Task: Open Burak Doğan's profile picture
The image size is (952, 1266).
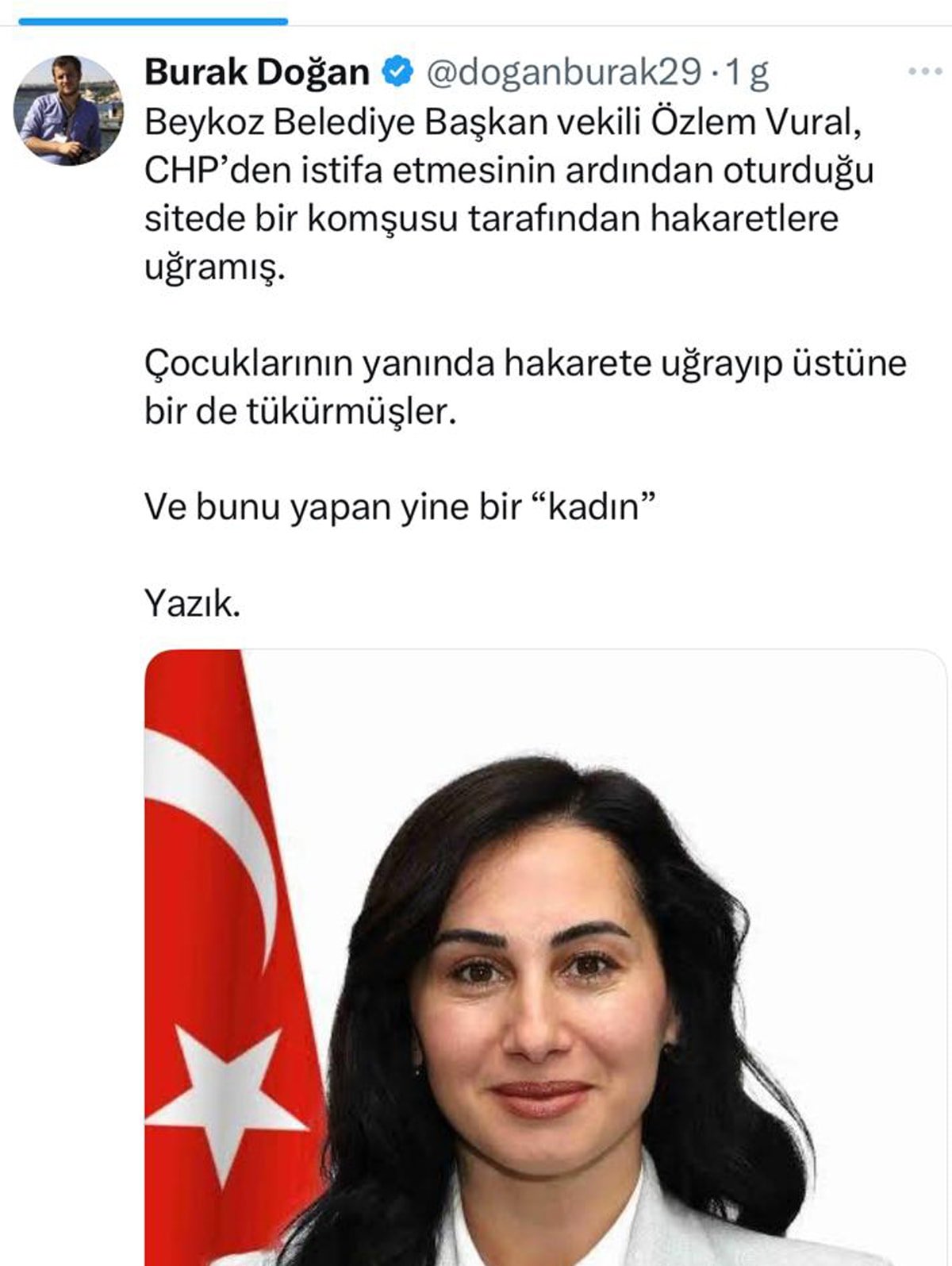Action: 69,110
